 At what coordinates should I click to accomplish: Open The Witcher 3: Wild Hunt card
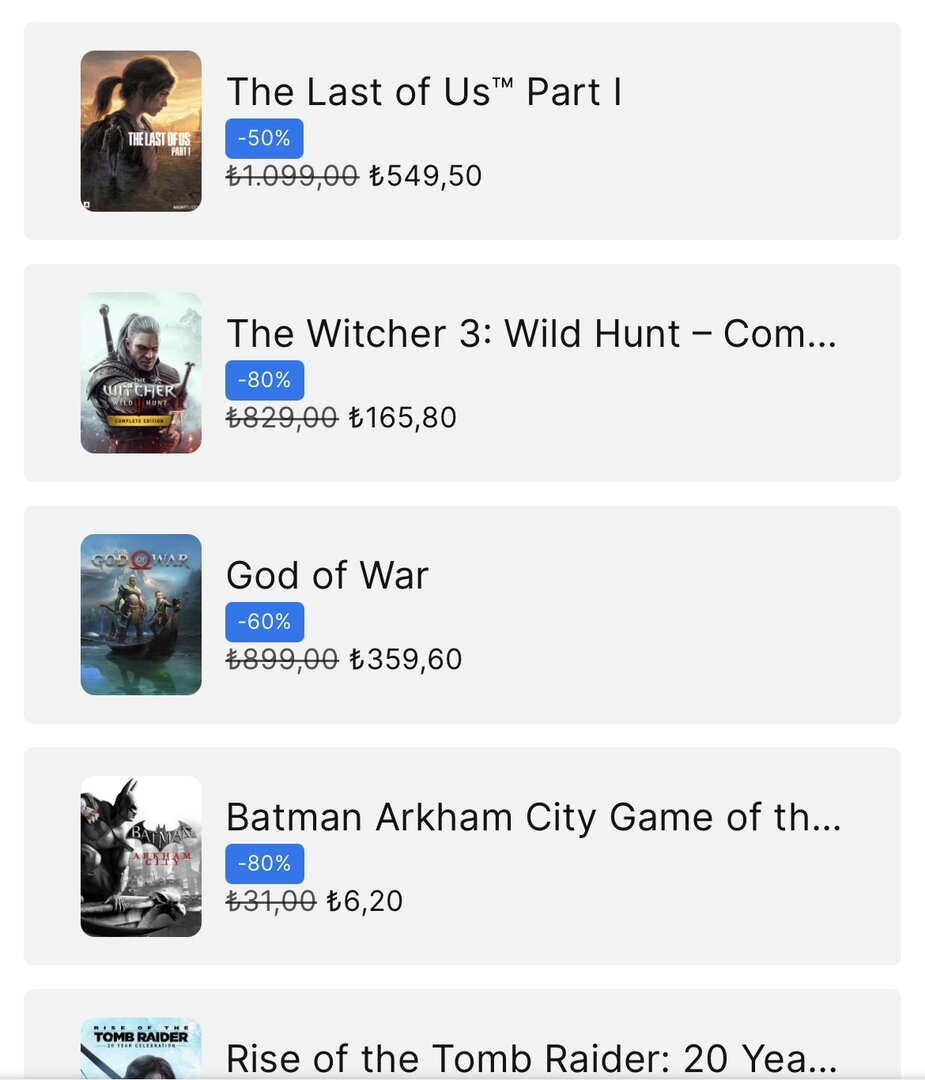[x=530, y=334]
